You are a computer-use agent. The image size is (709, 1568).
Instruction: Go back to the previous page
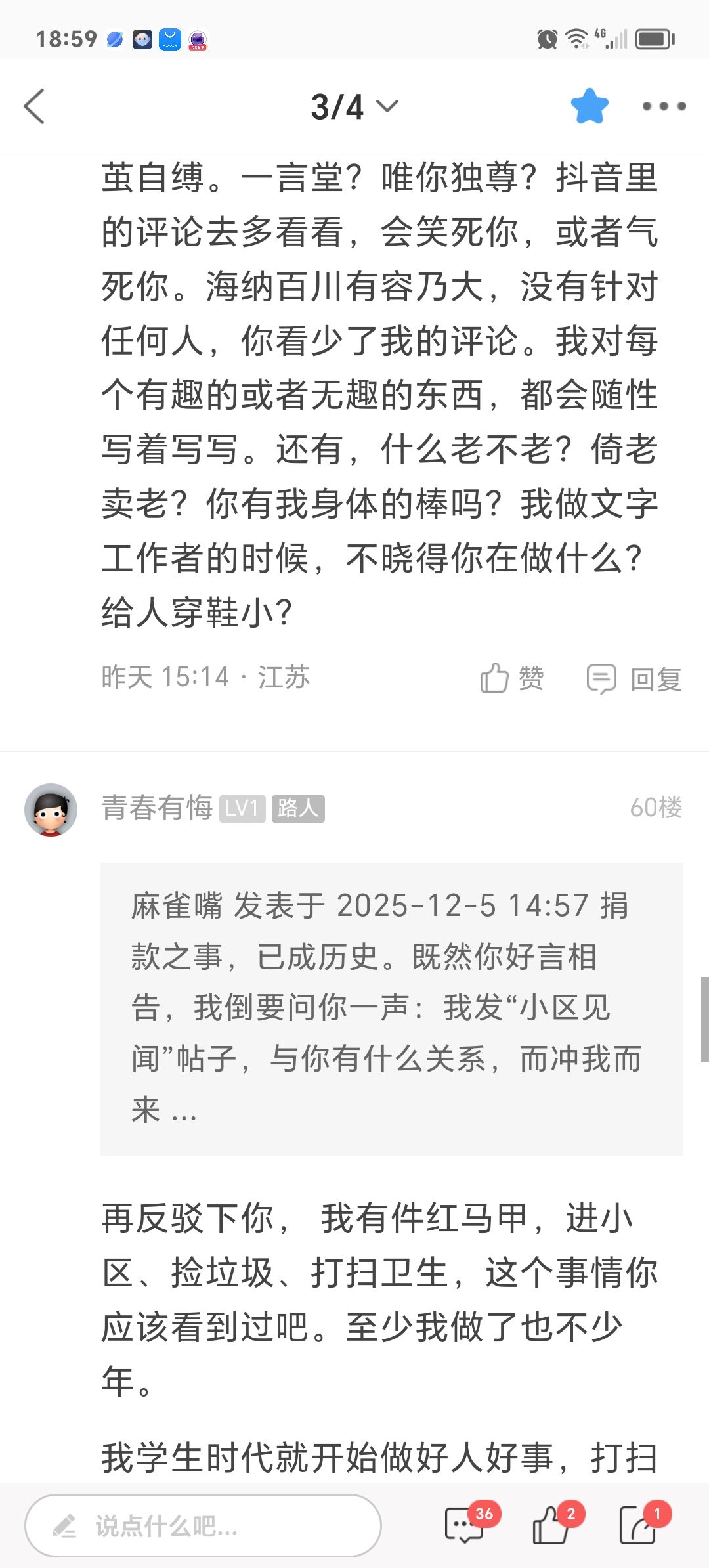(34, 106)
